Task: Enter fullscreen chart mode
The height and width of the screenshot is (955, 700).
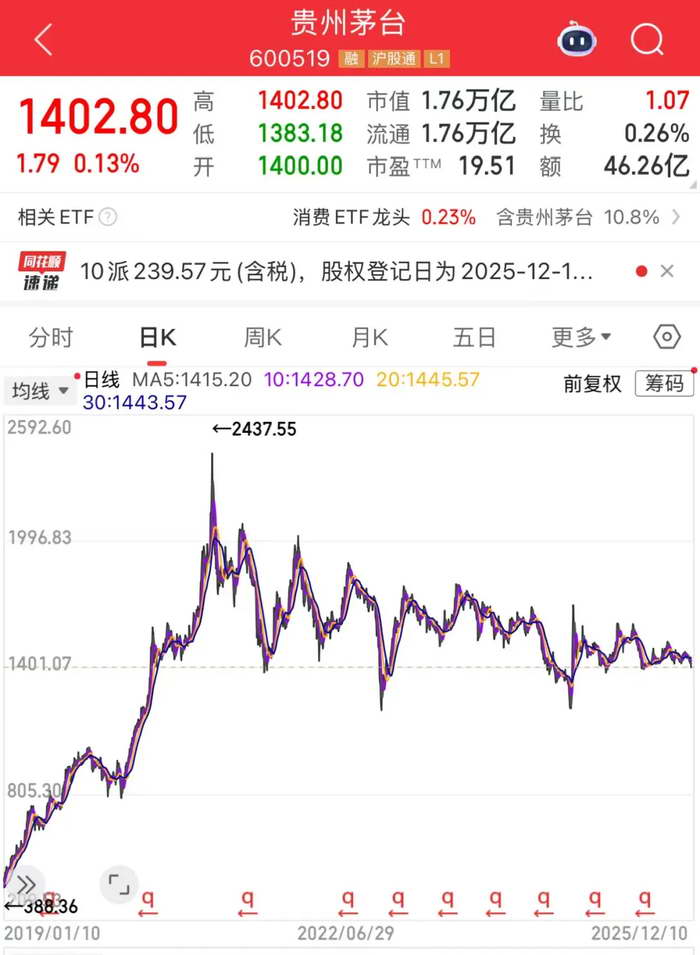Action: pyautogui.click(x=118, y=883)
